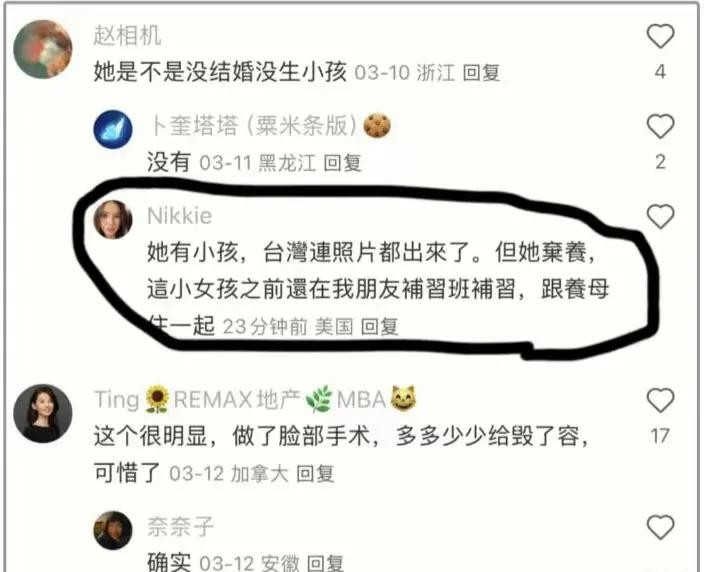This screenshot has width=704, height=572.
Task: Open Ting's profile avatar
Action: tap(43, 413)
